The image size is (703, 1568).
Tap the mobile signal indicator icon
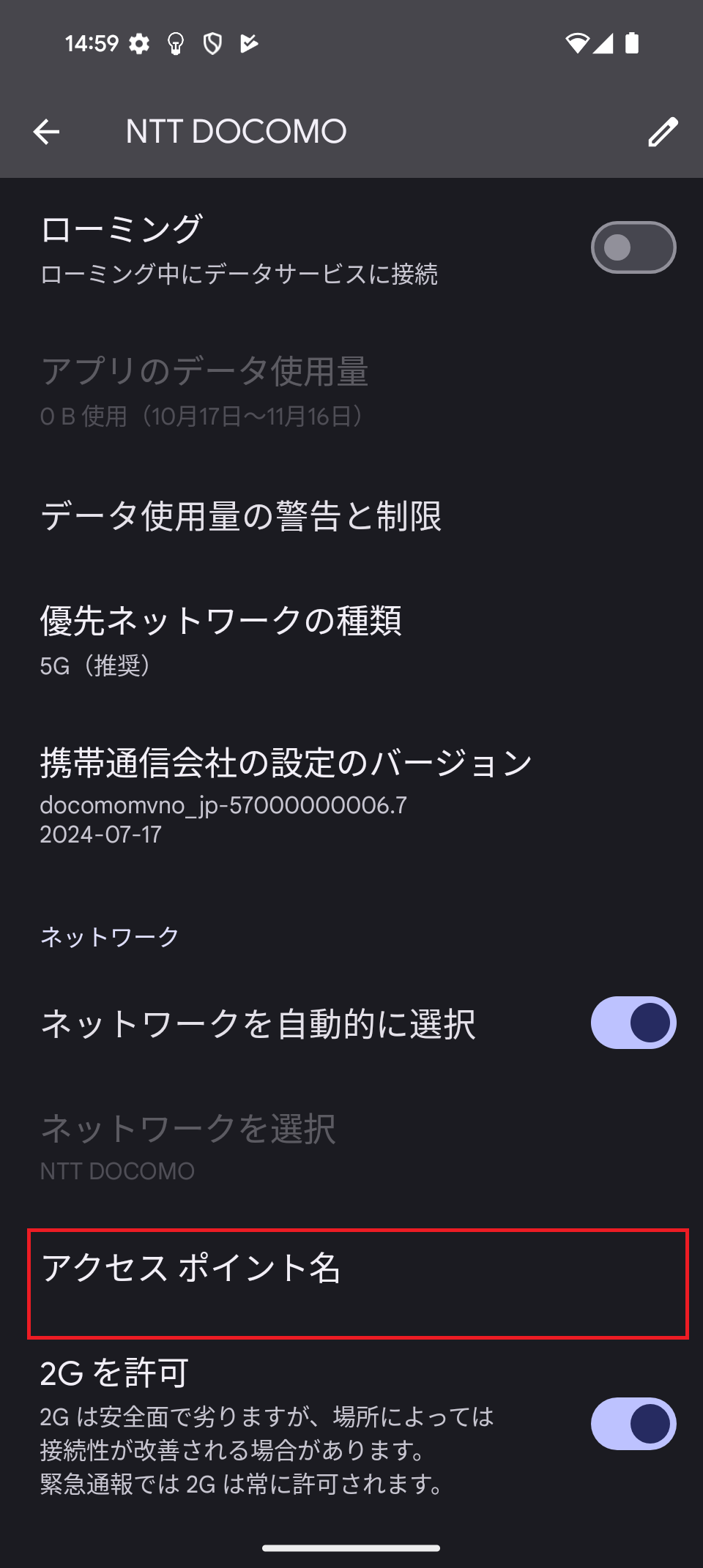click(605, 43)
